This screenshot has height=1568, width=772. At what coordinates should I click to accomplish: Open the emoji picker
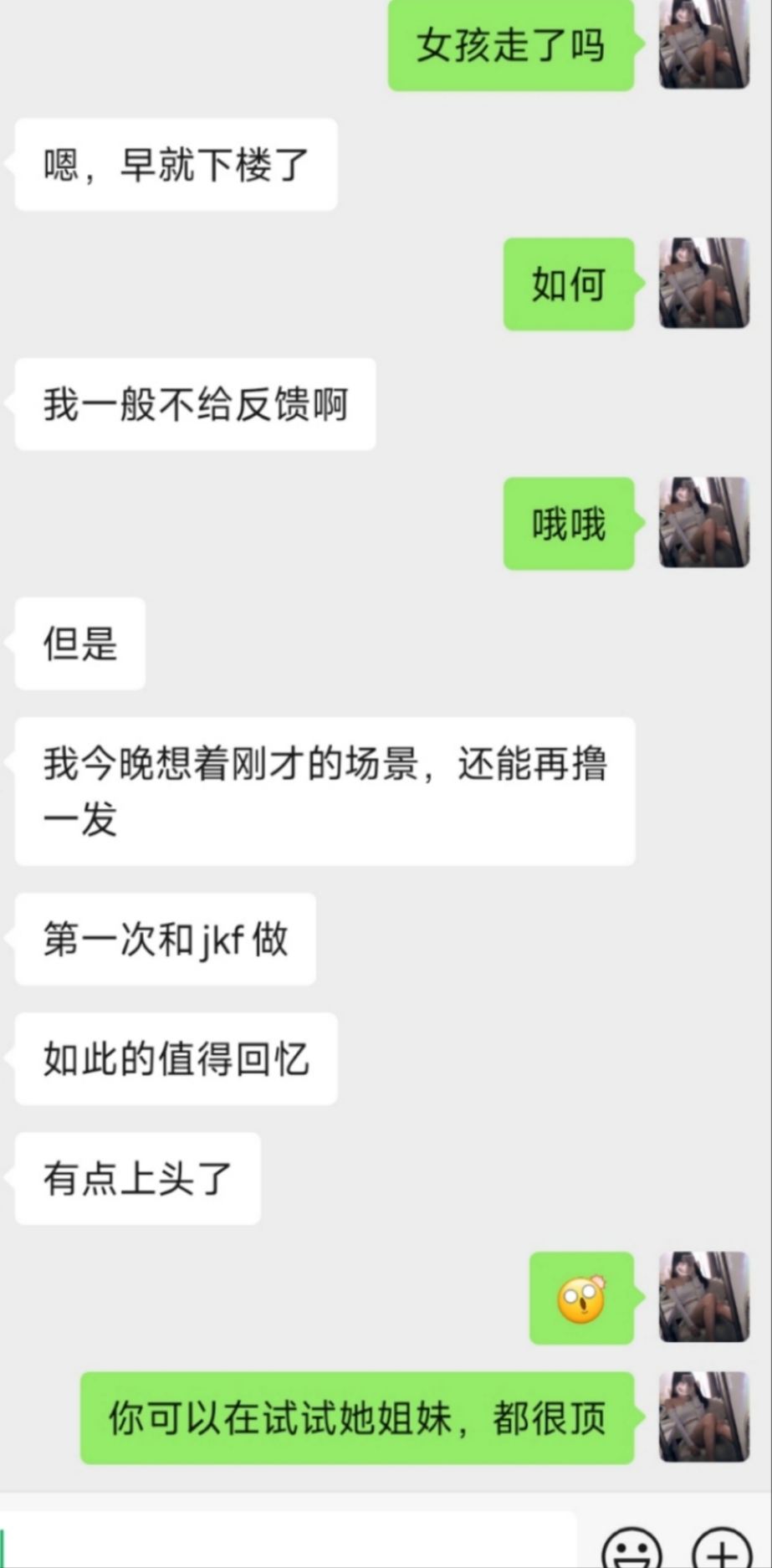[631, 1548]
